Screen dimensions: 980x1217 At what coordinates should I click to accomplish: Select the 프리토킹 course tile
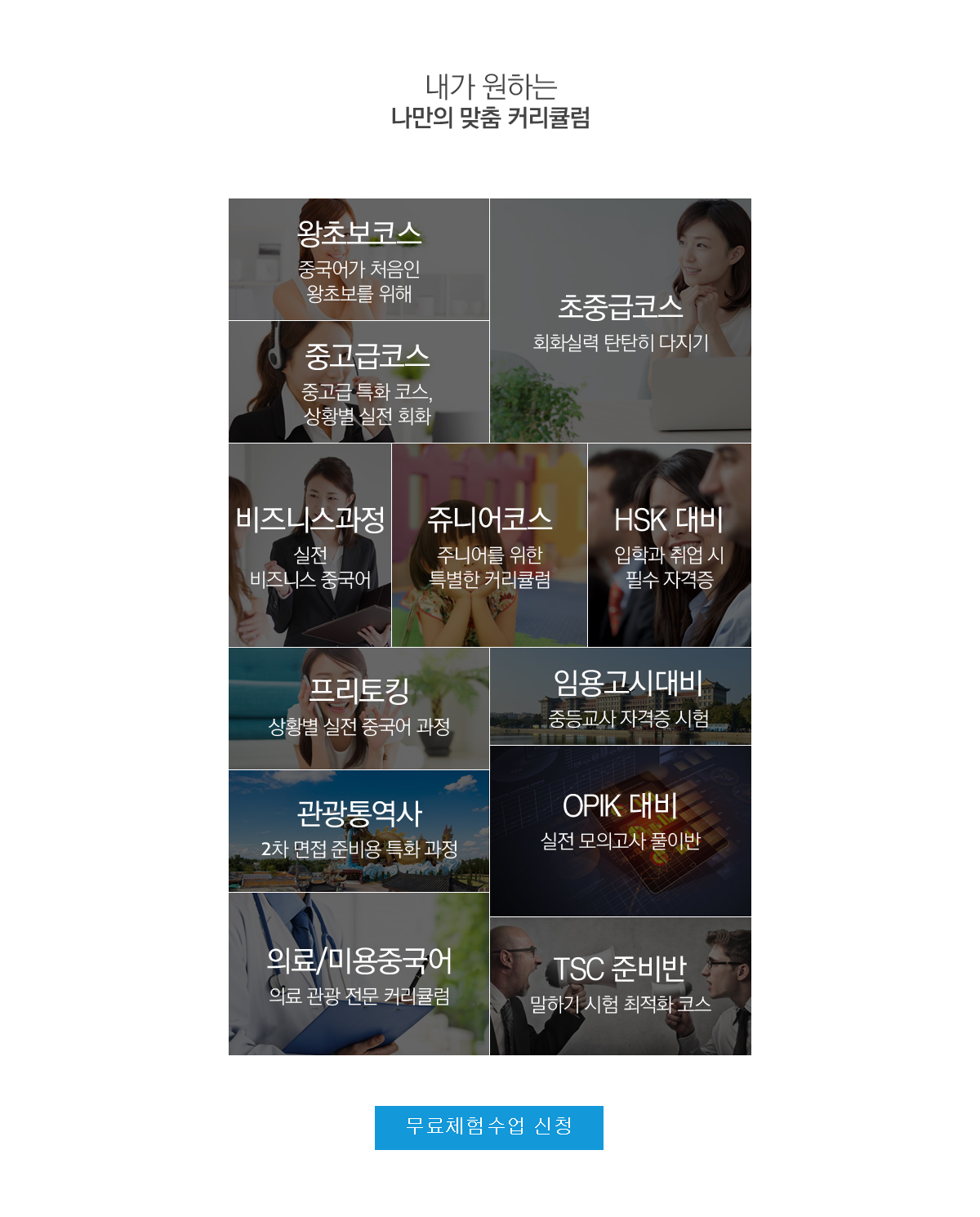359,708
